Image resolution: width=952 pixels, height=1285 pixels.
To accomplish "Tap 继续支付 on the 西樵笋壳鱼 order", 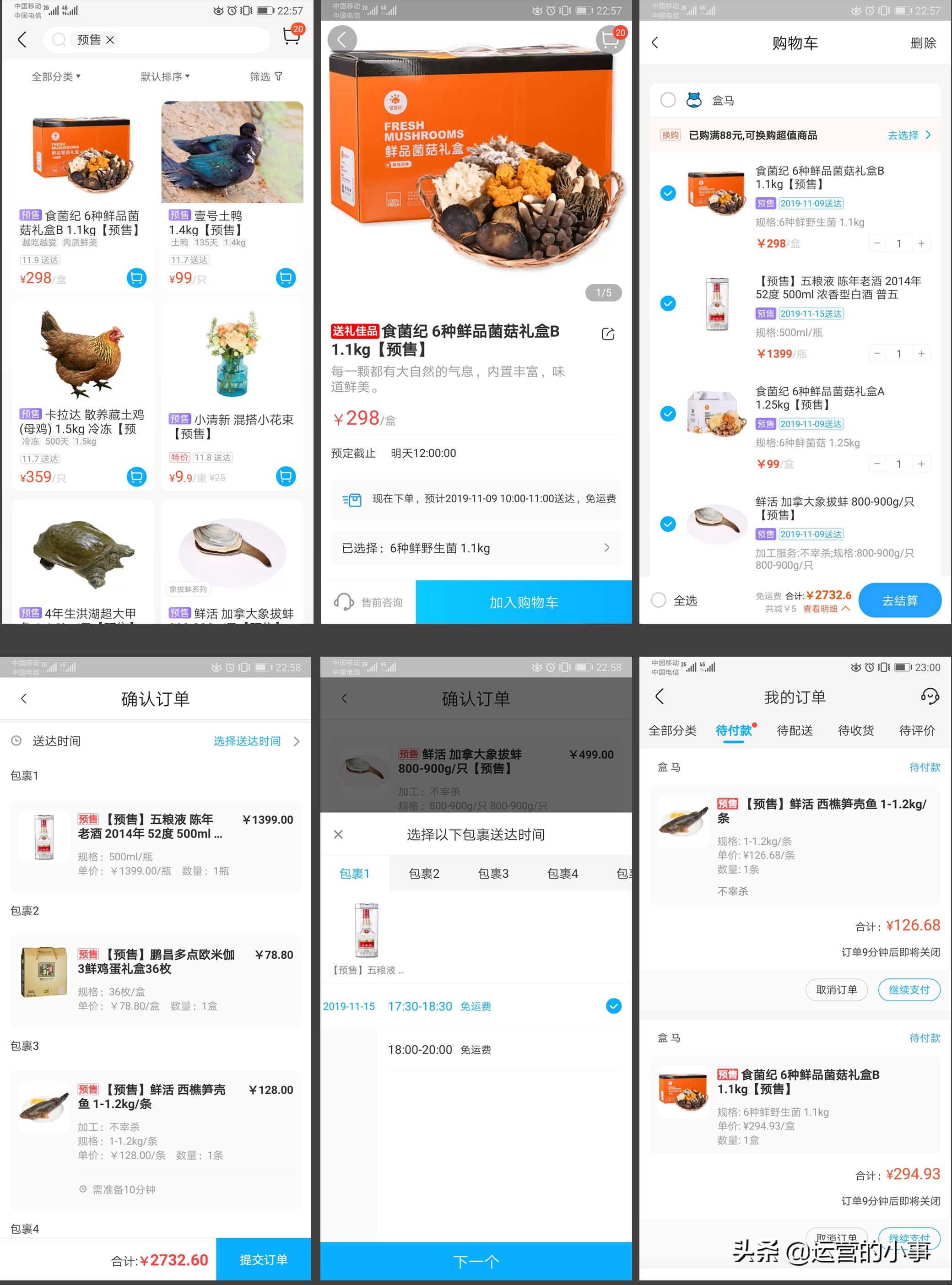I will click(909, 989).
